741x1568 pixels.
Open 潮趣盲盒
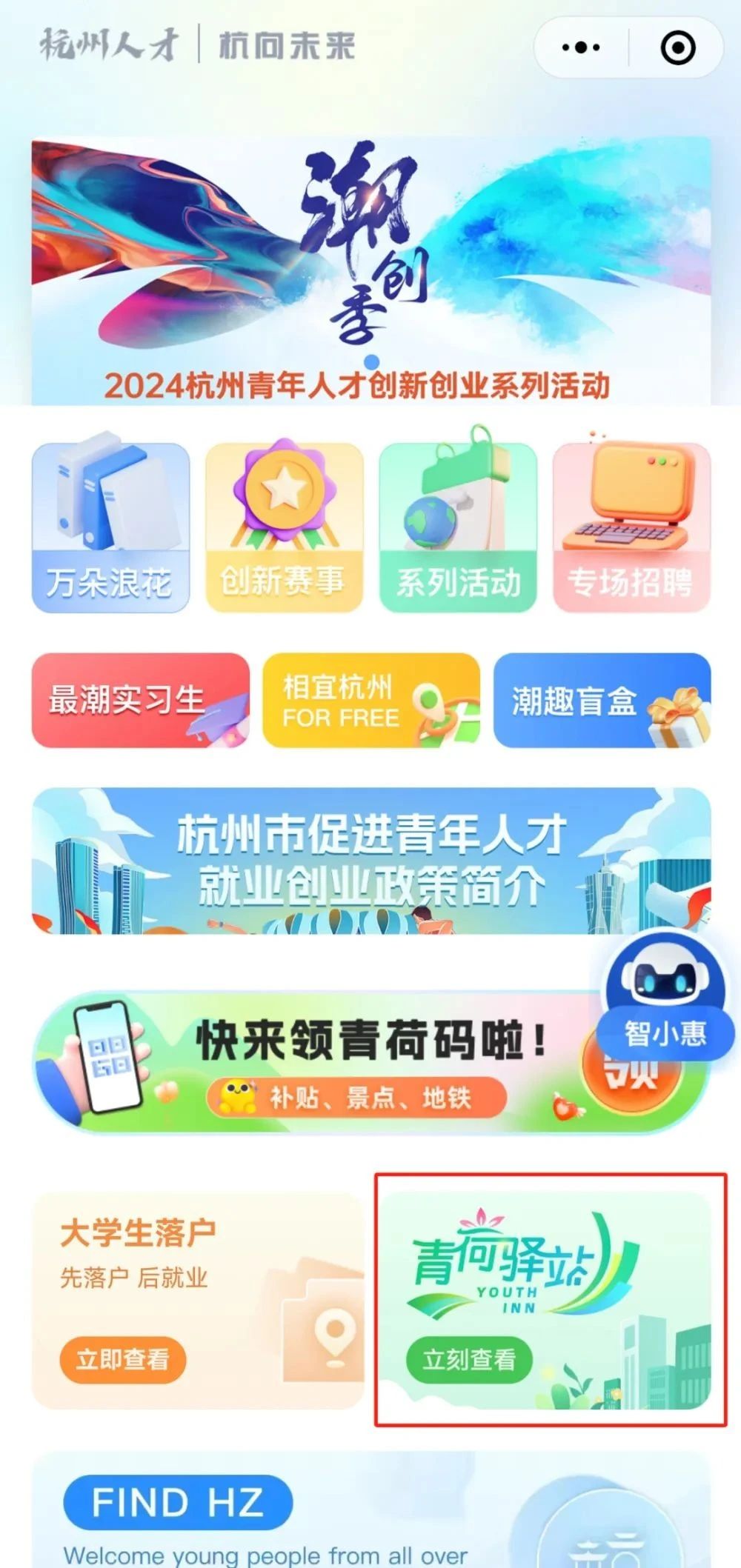(602, 700)
